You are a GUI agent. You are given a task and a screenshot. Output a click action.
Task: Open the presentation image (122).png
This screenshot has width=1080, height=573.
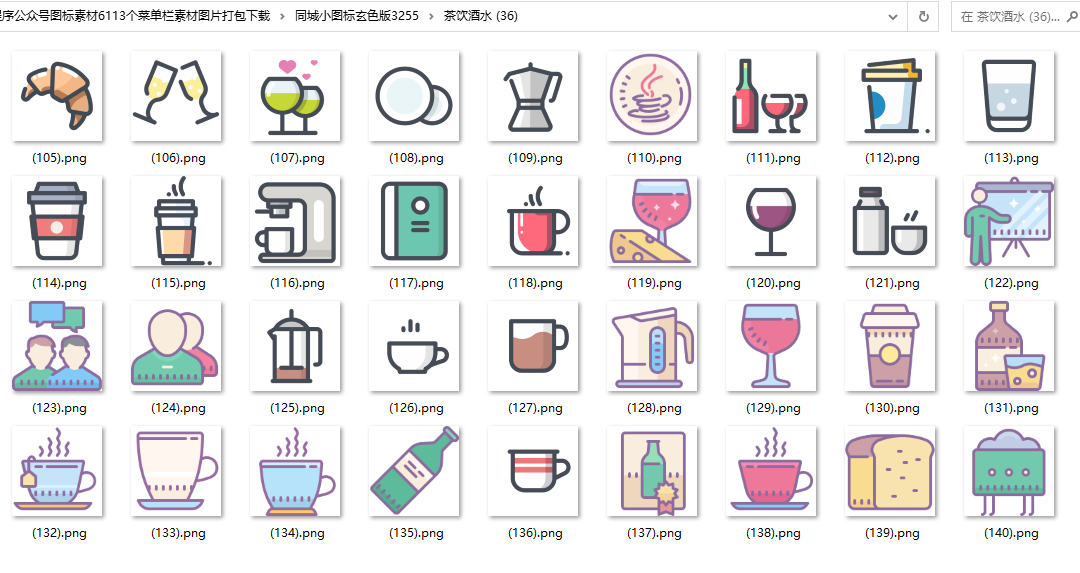[x=1009, y=221]
